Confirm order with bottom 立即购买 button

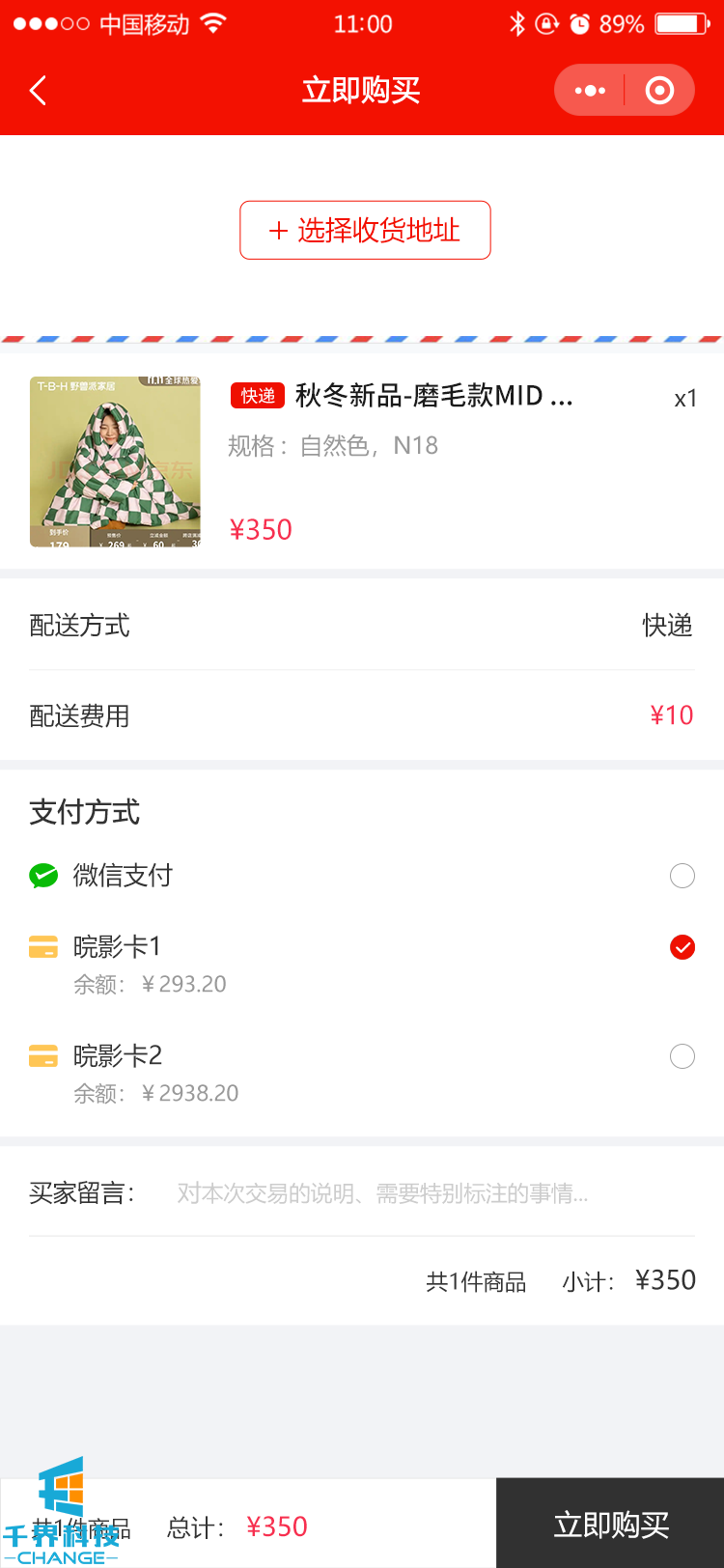[x=610, y=1525]
